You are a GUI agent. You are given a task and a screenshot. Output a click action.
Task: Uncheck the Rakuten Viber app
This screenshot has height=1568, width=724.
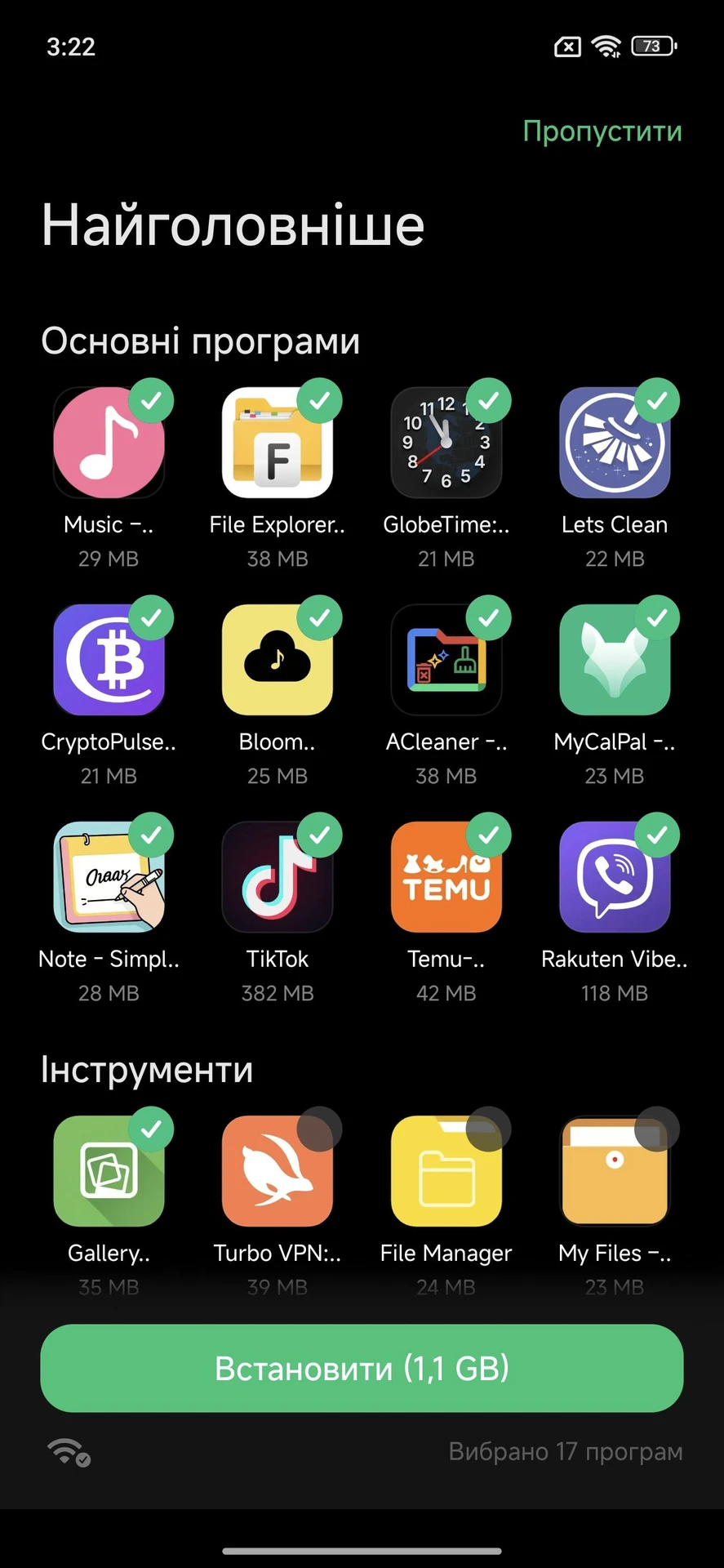(x=615, y=878)
